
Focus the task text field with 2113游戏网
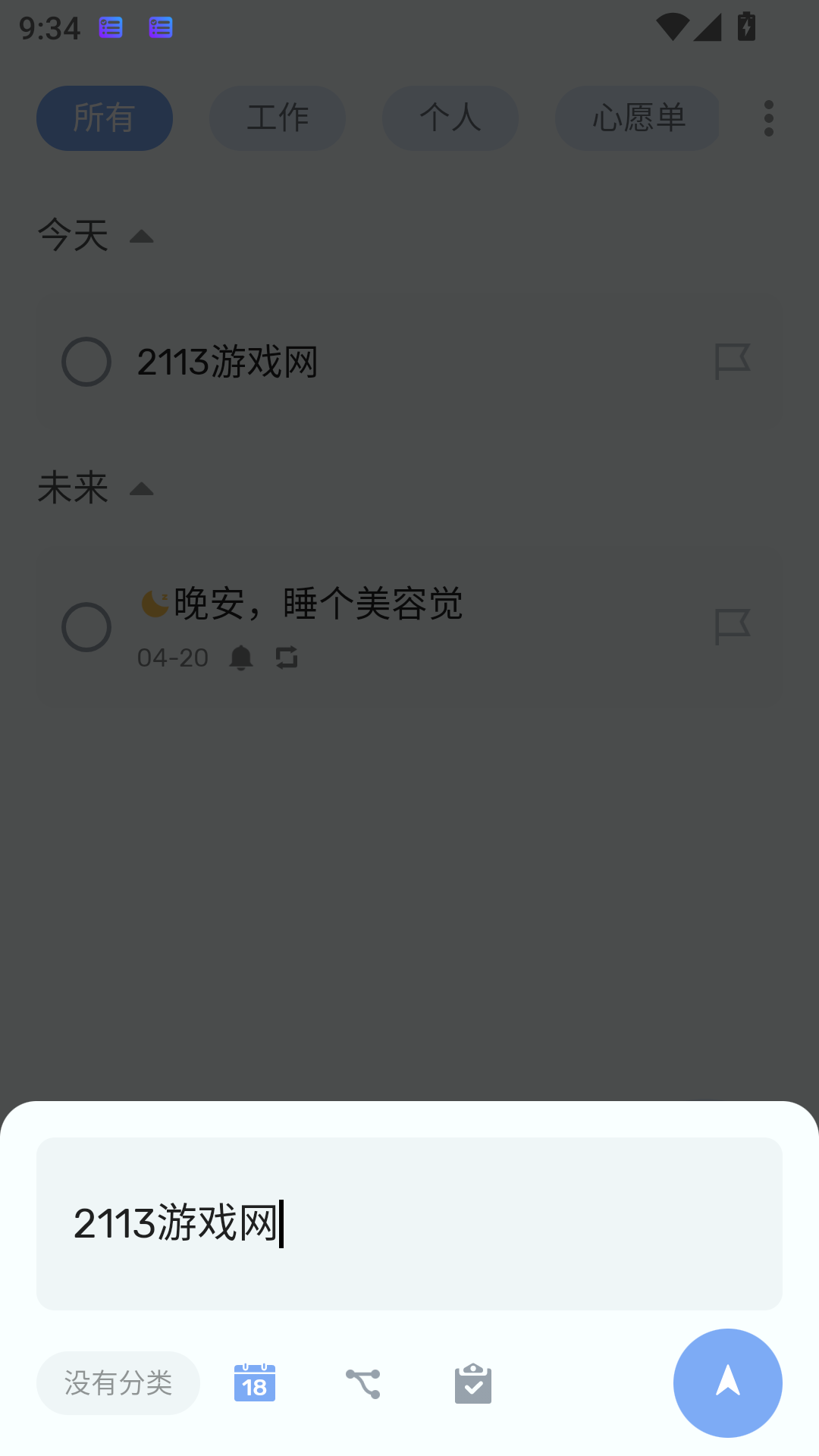tap(409, 1223)
